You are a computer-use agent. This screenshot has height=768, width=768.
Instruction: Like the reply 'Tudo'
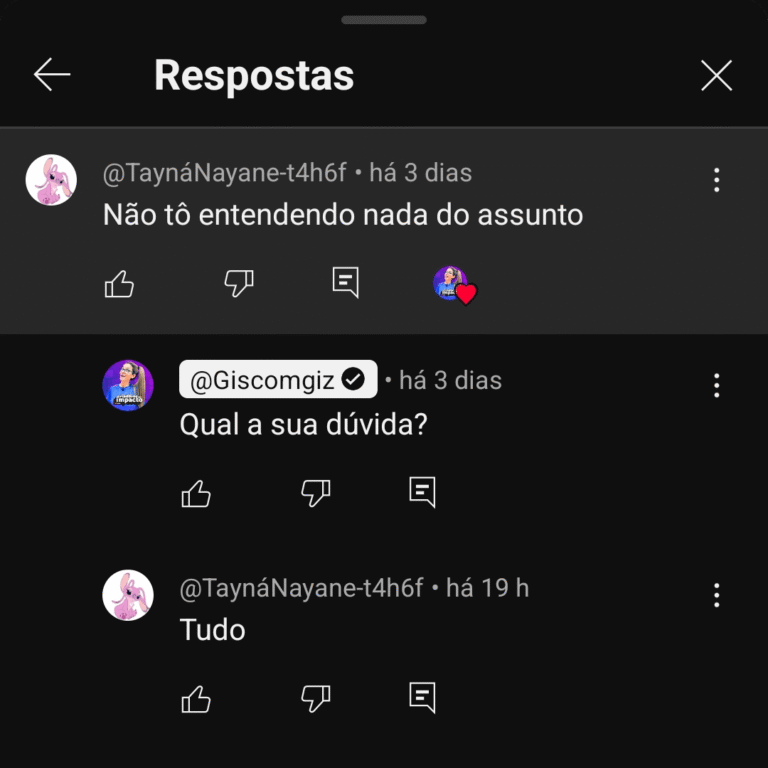(x=196, y=699)
